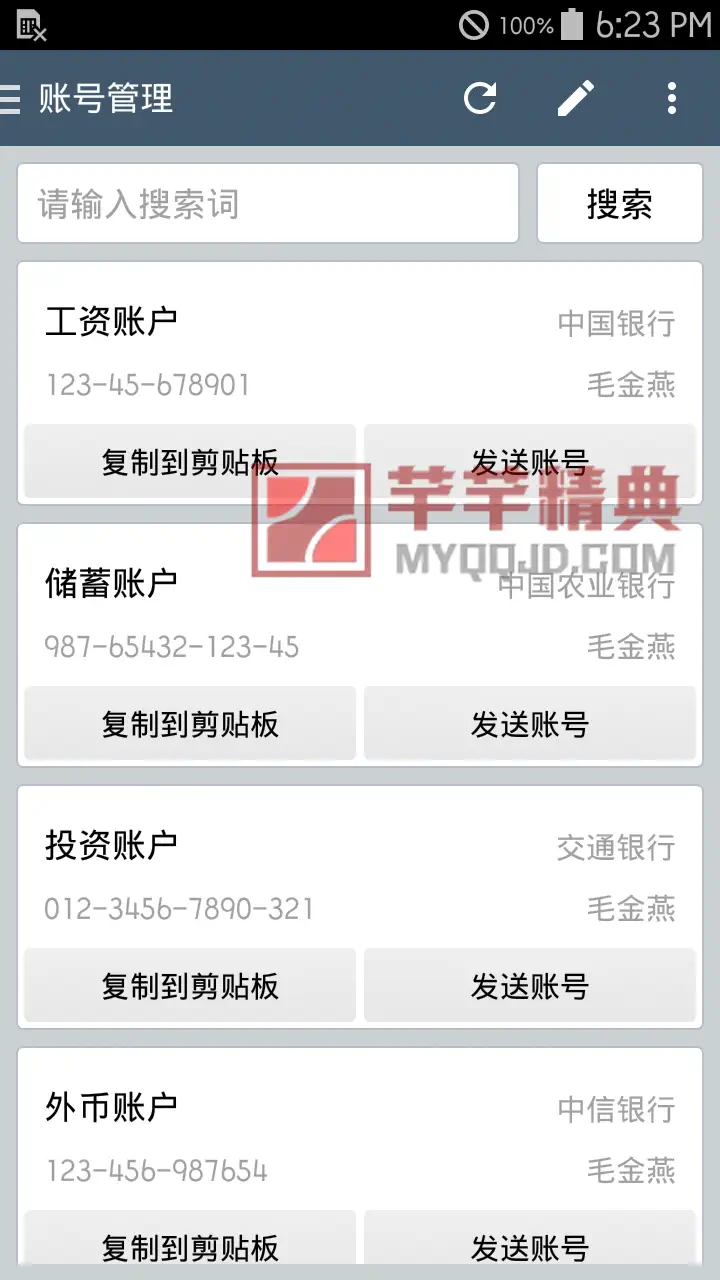Copy the 储蓄账户 number to clipboard

point(190,724)
